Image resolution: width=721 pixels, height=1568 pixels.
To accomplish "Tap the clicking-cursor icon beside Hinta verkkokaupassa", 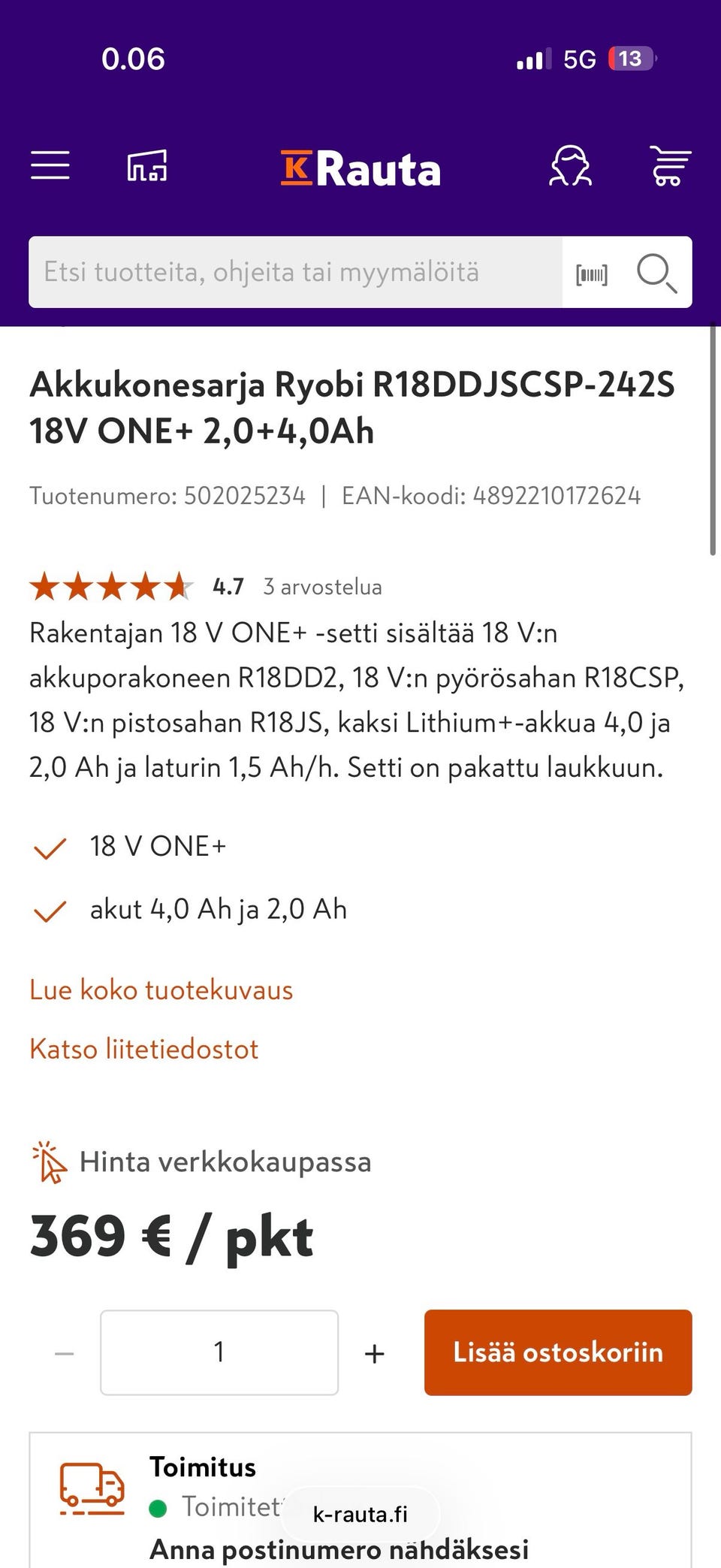I will (x=50, y=1162).
